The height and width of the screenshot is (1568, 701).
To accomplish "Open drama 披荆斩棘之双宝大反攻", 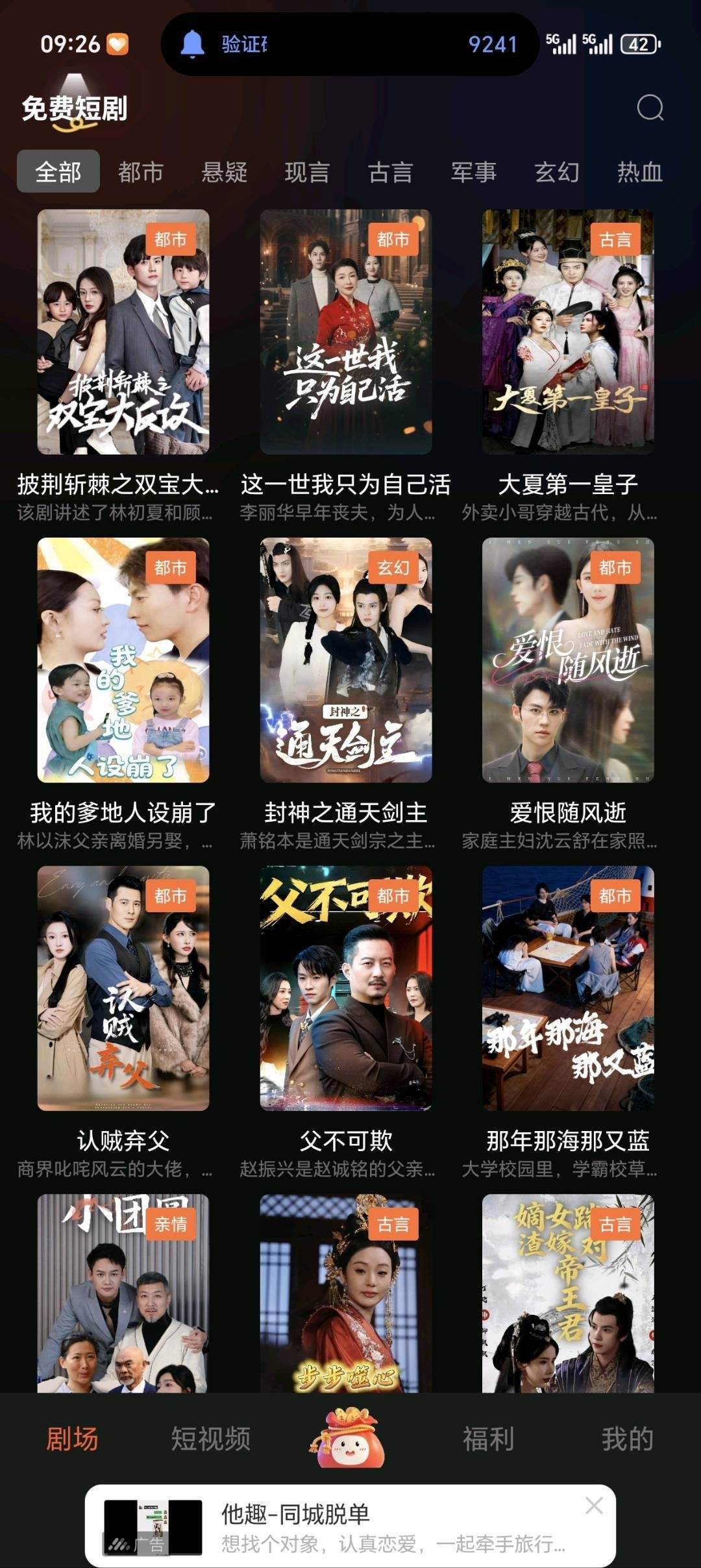I will point(123,332).
